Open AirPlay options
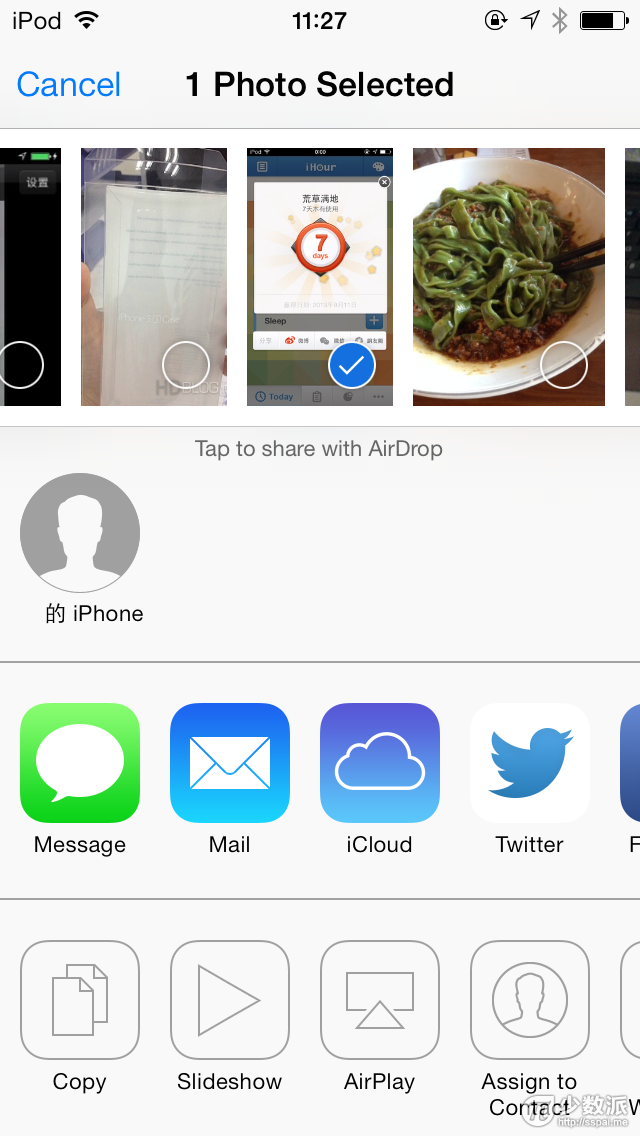Screen dimensions: 640x1136 coord(380,1000)
